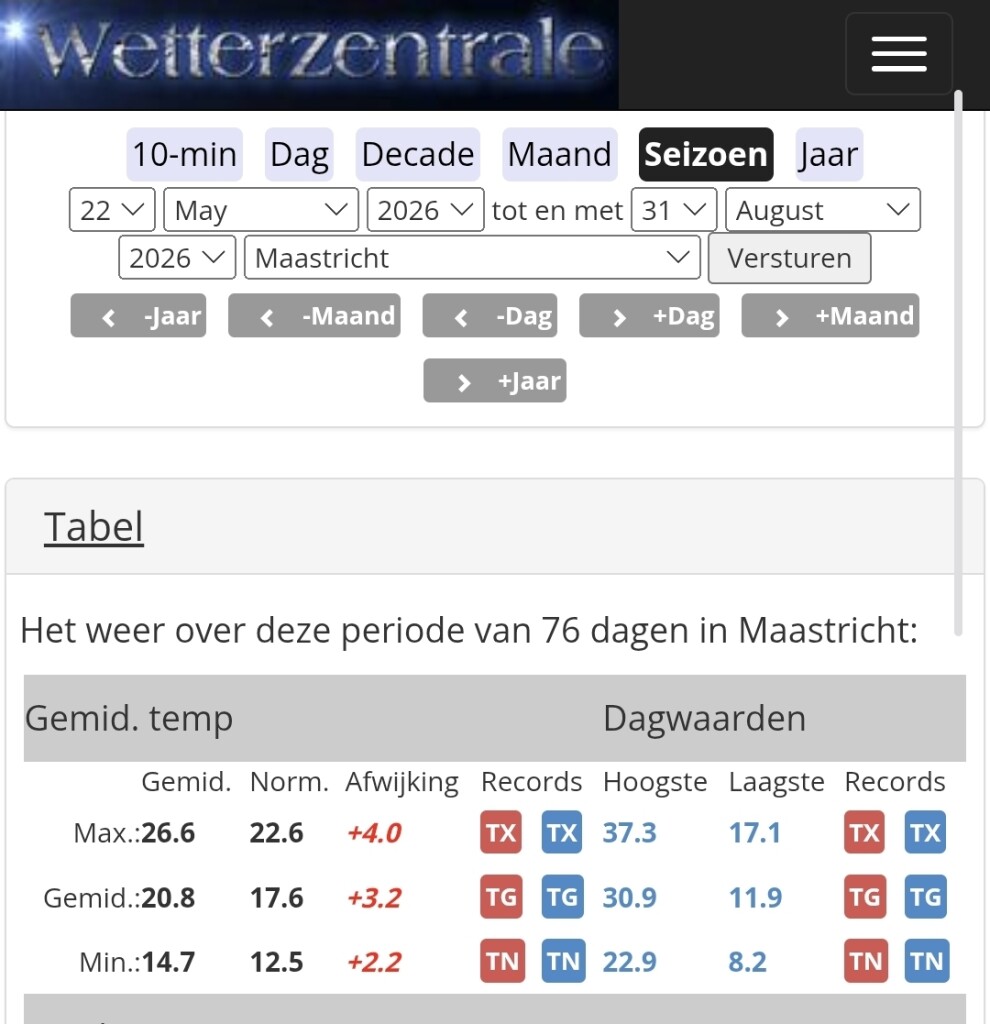Go back one year with -Jaar
Image resolution: width=990 pixels, height=1024 pixels.
click(138, 315)
